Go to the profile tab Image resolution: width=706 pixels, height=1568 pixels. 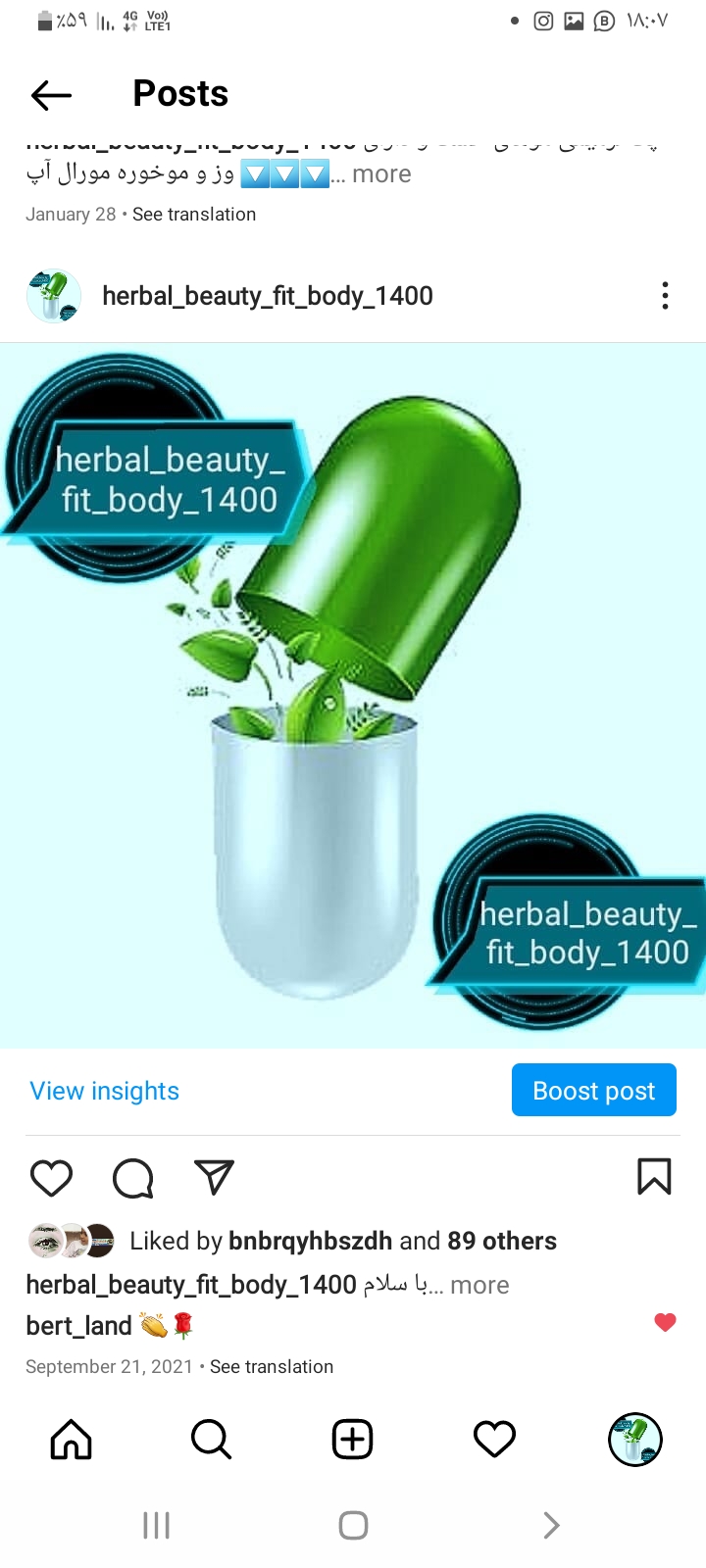tap(635, 1440)
